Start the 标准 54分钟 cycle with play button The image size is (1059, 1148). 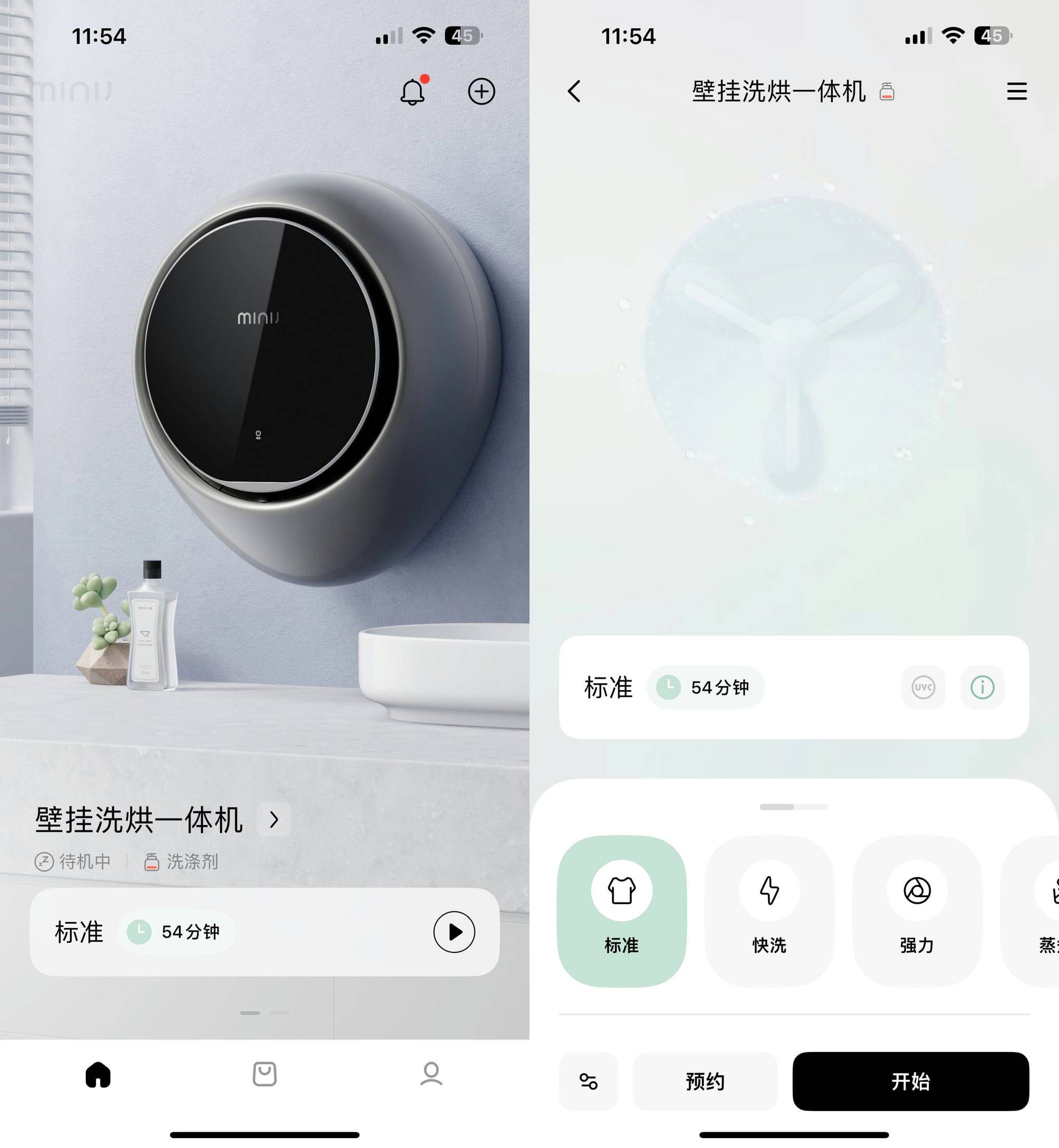tap(454, 932)
